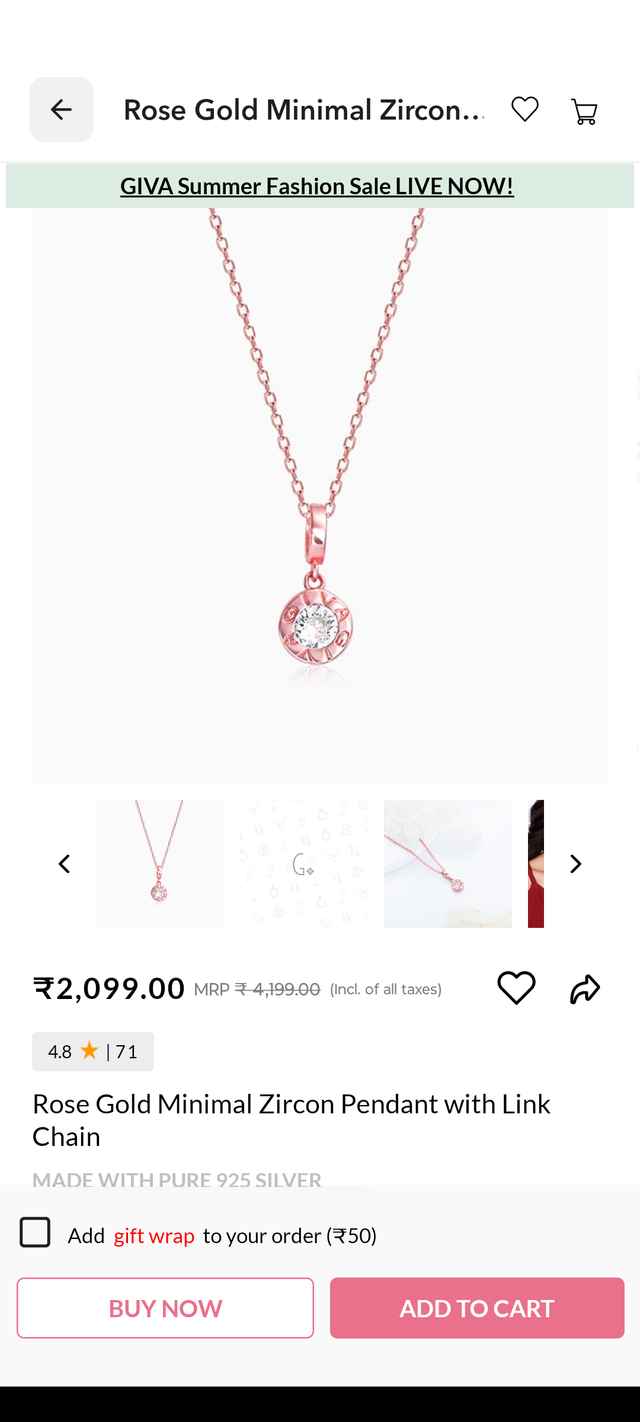Open wishlist heart in the top bar

[525, 110]
